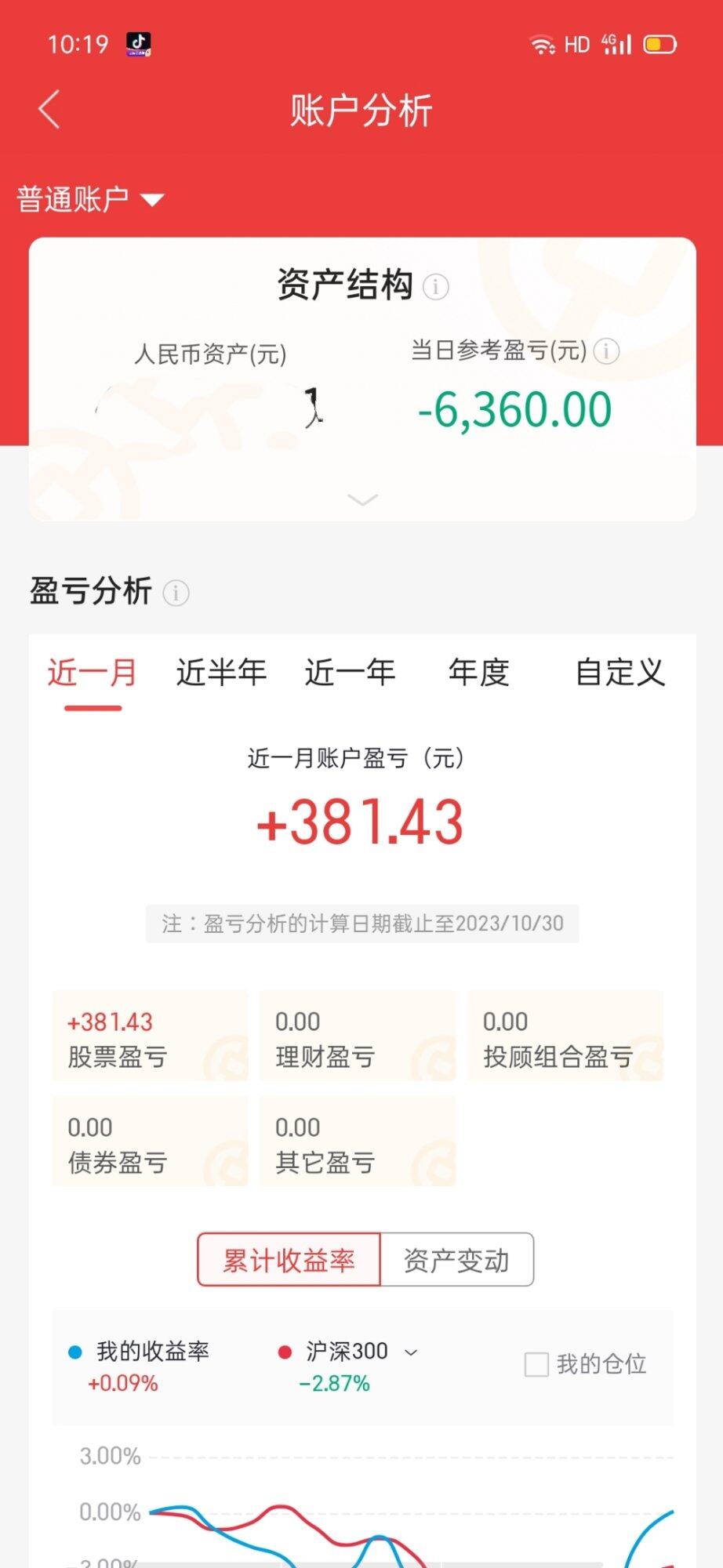Open the 股票盈亏 tile
Viewport: 723px width, 1568px height.
150,1036
